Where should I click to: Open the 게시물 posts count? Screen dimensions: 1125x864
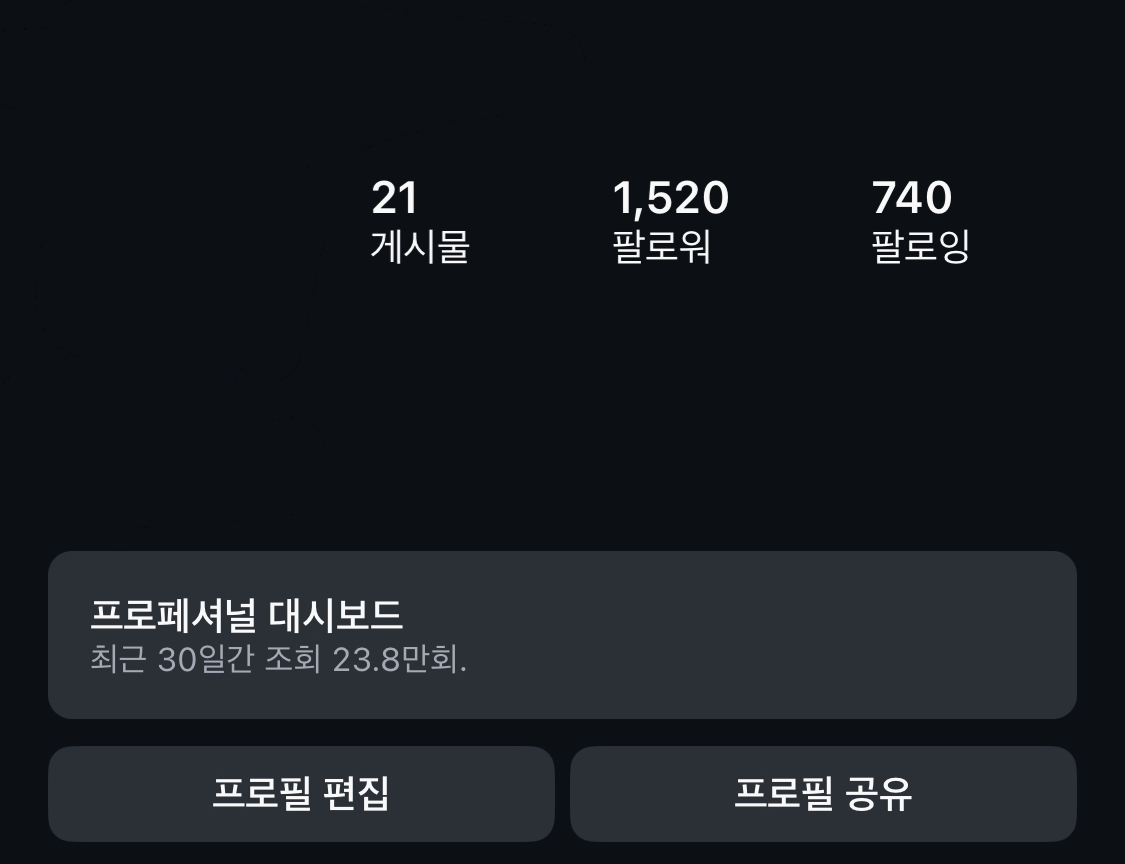[420, 222]
